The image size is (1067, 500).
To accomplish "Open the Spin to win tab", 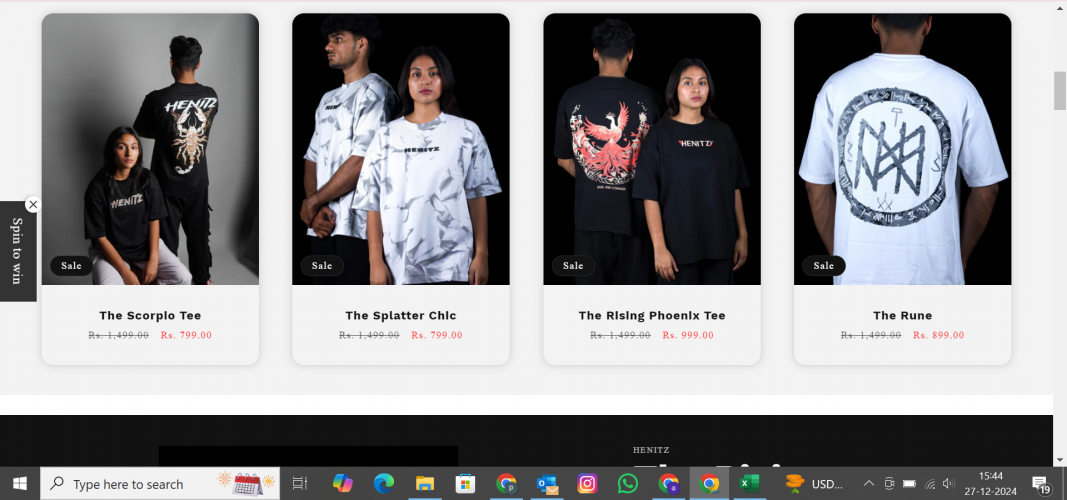I will [x=17, y=252].
